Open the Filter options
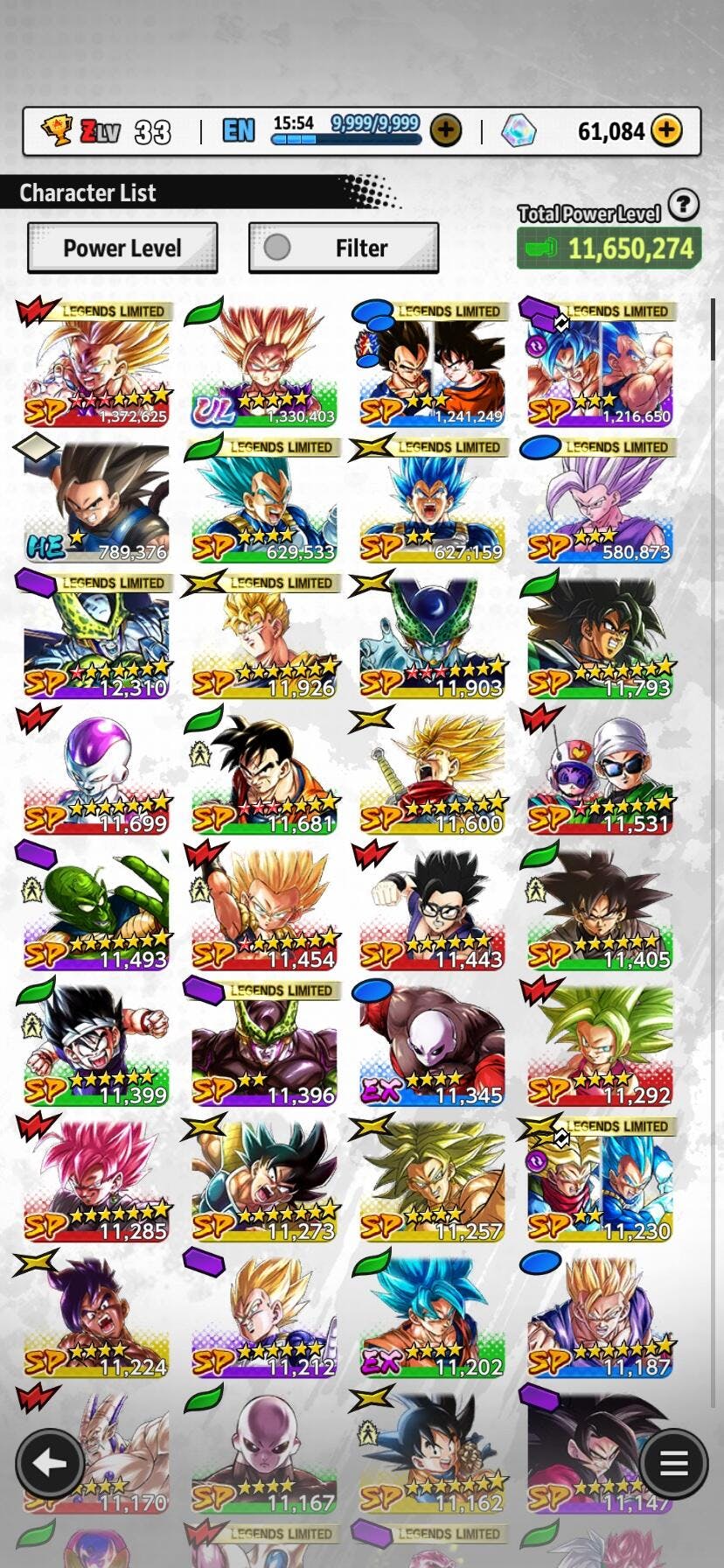Viewport: 724px width, 1568px height. pos(344,248)
